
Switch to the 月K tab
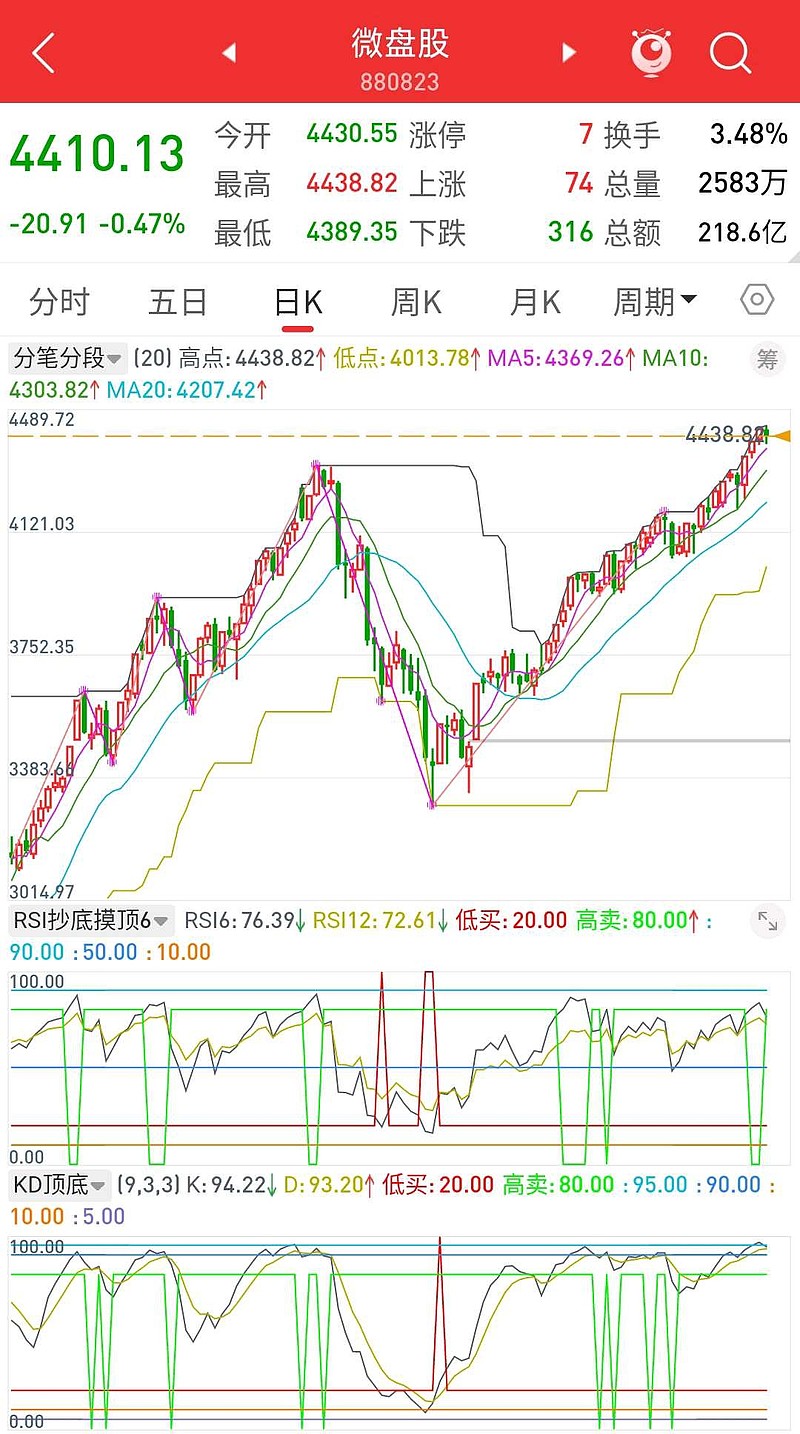pyautogui.click(x=535, y=301)
